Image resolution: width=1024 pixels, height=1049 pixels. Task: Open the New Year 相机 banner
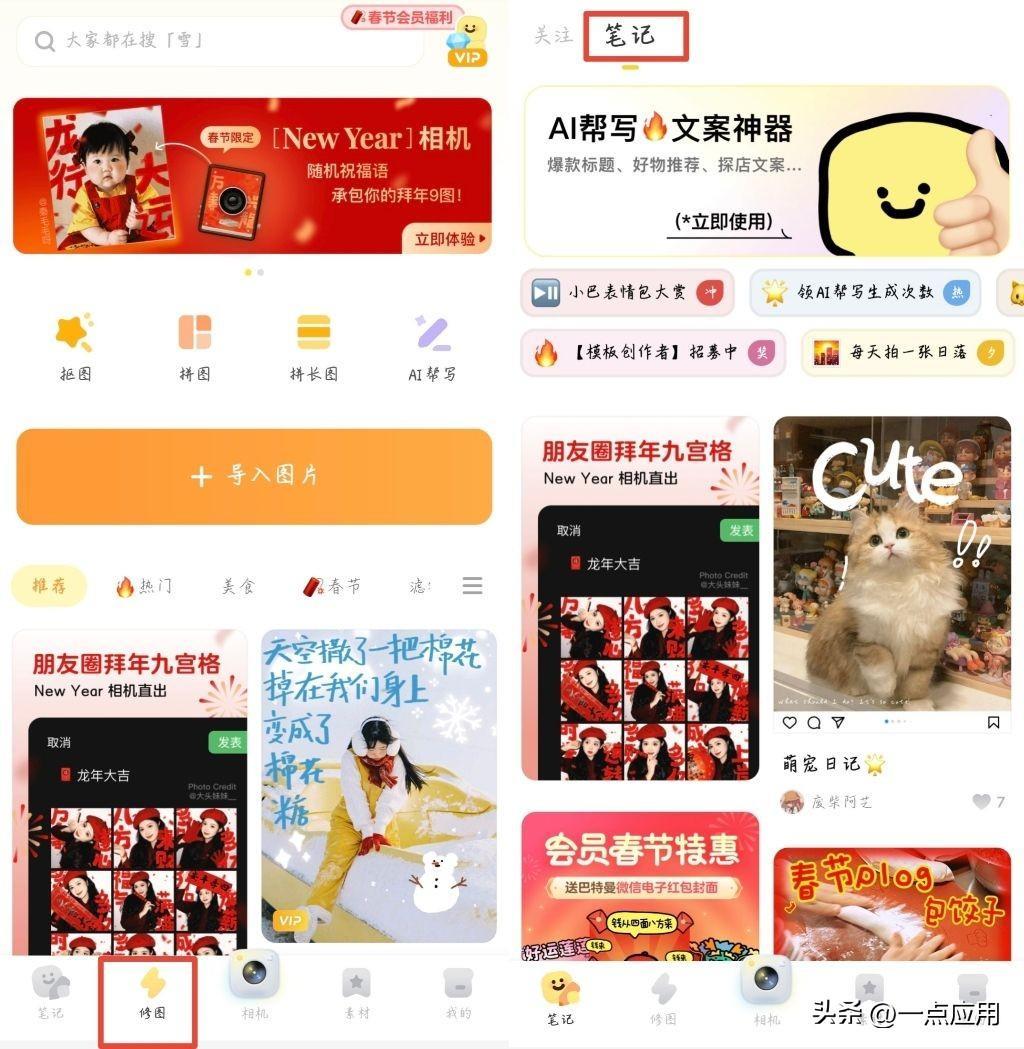[252, 176]
